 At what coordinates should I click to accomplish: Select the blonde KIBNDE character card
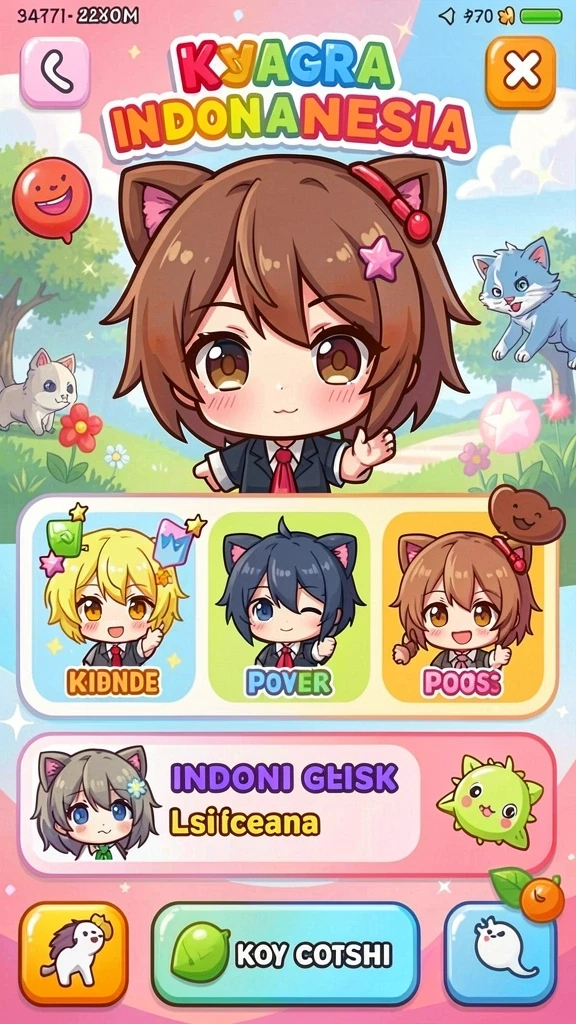pos(114,606)
